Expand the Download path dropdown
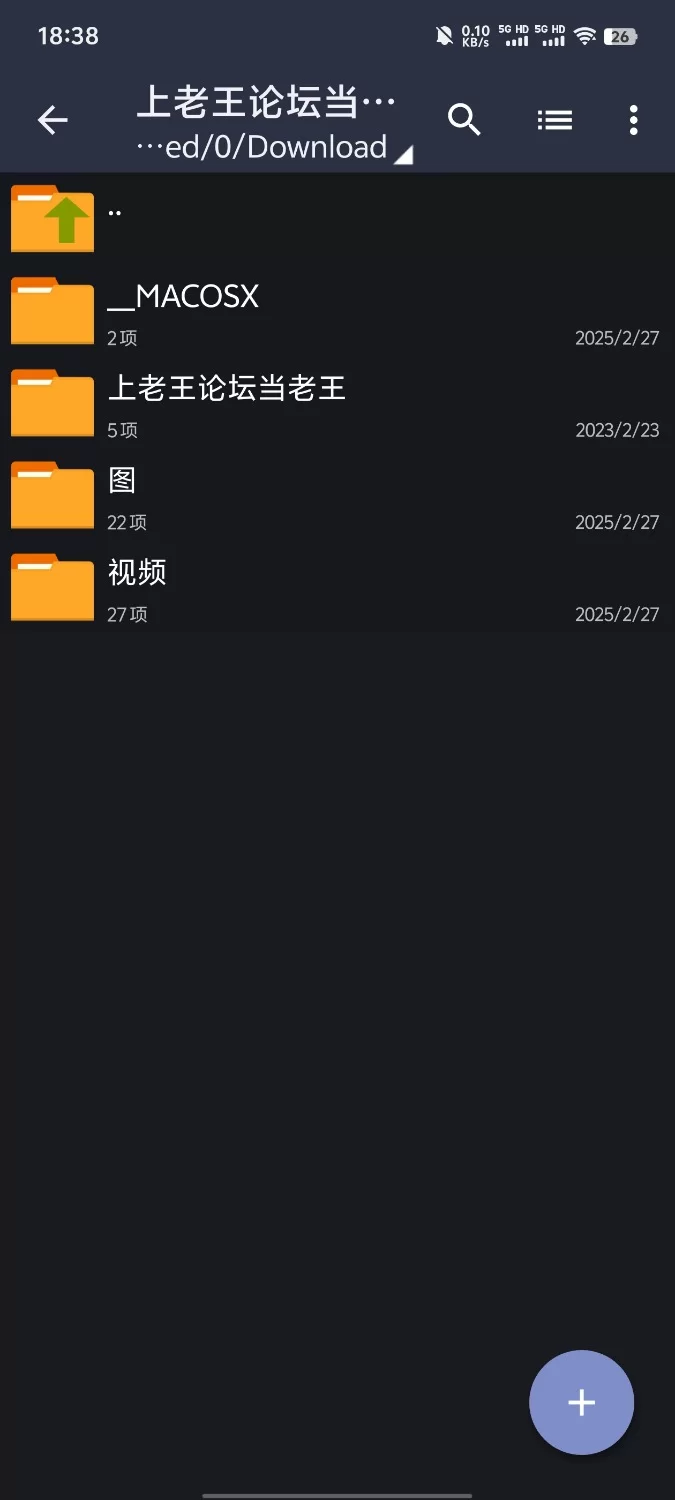675x1500 pixels. tap(275, 147)
